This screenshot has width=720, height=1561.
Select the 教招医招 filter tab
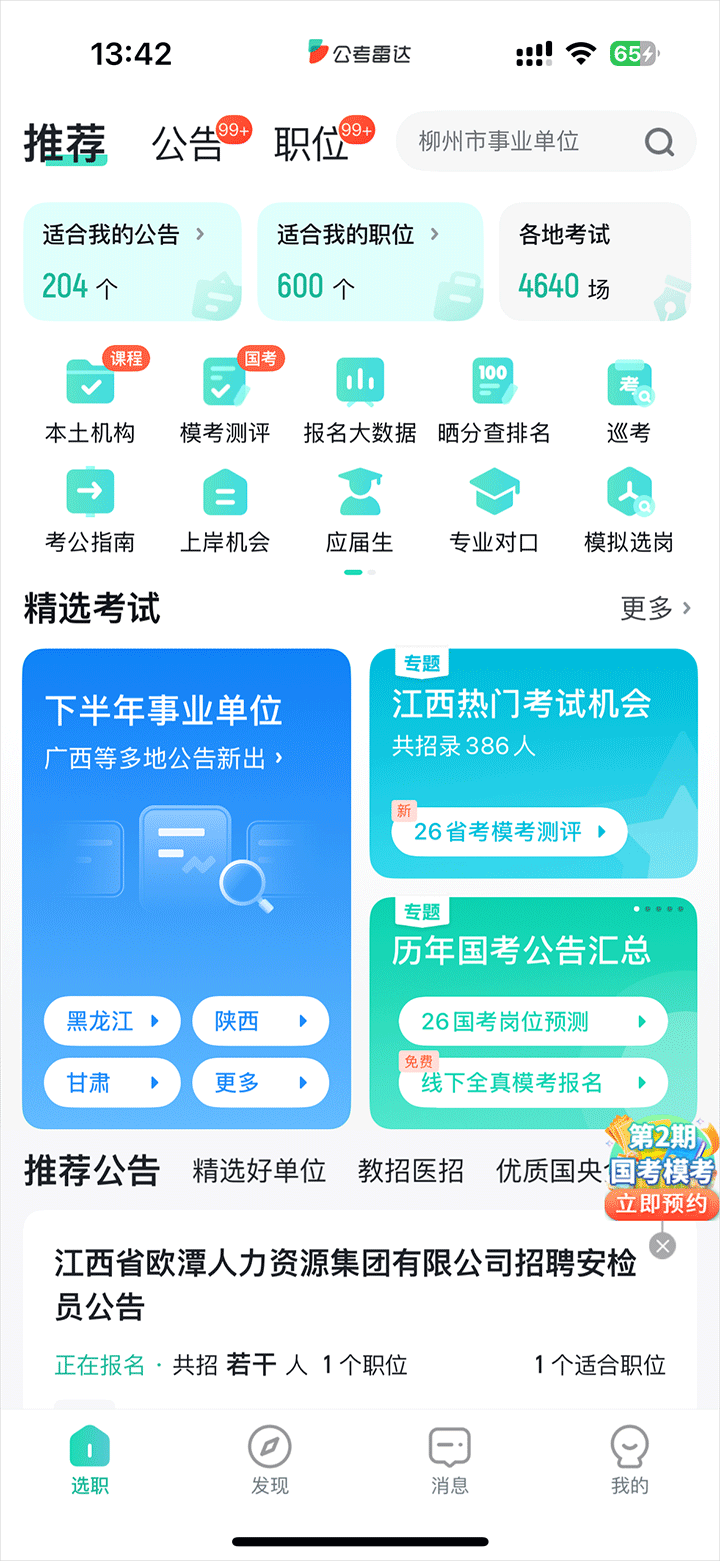point(411,1170)
